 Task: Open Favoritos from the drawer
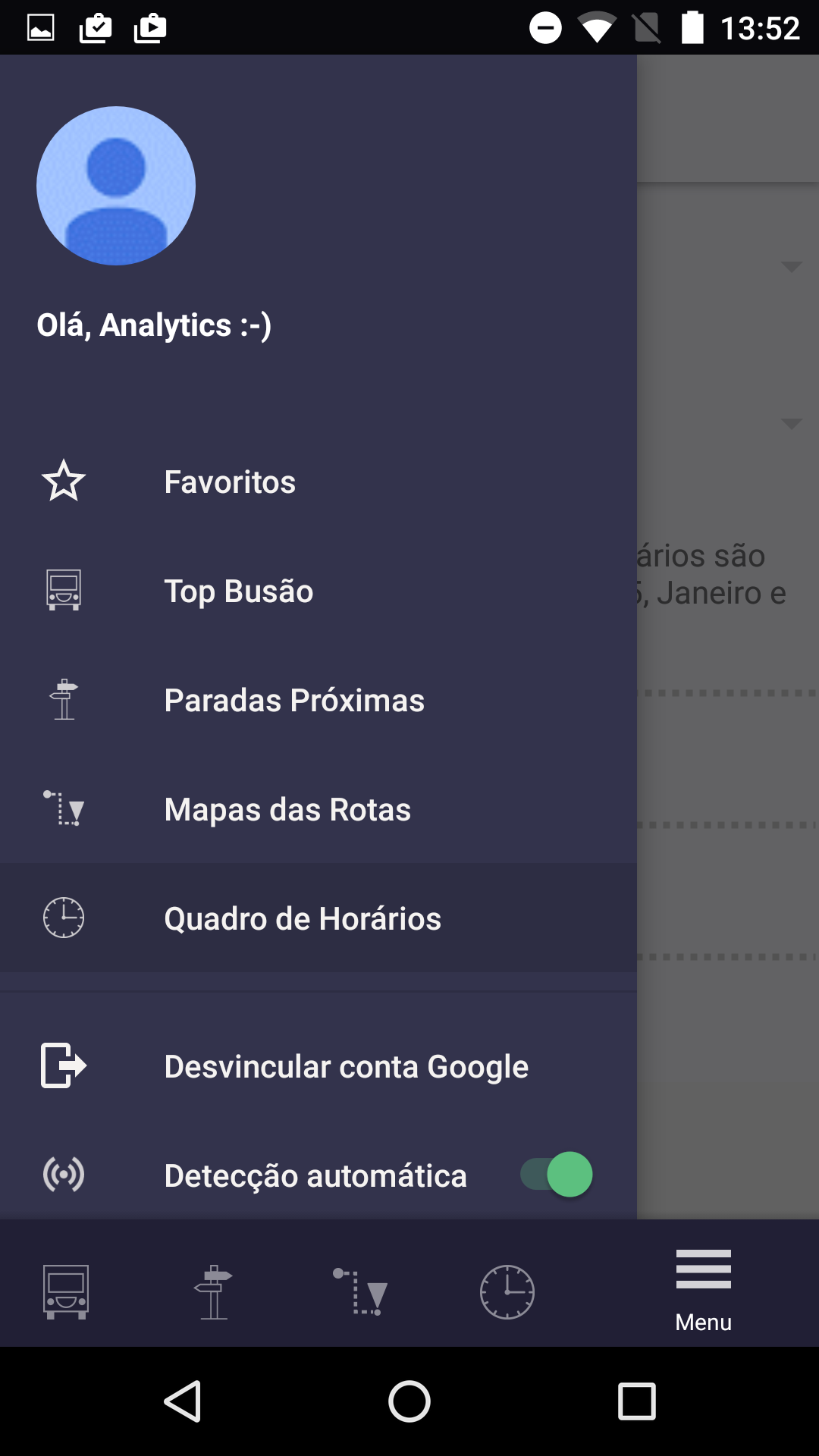point(230,482)
